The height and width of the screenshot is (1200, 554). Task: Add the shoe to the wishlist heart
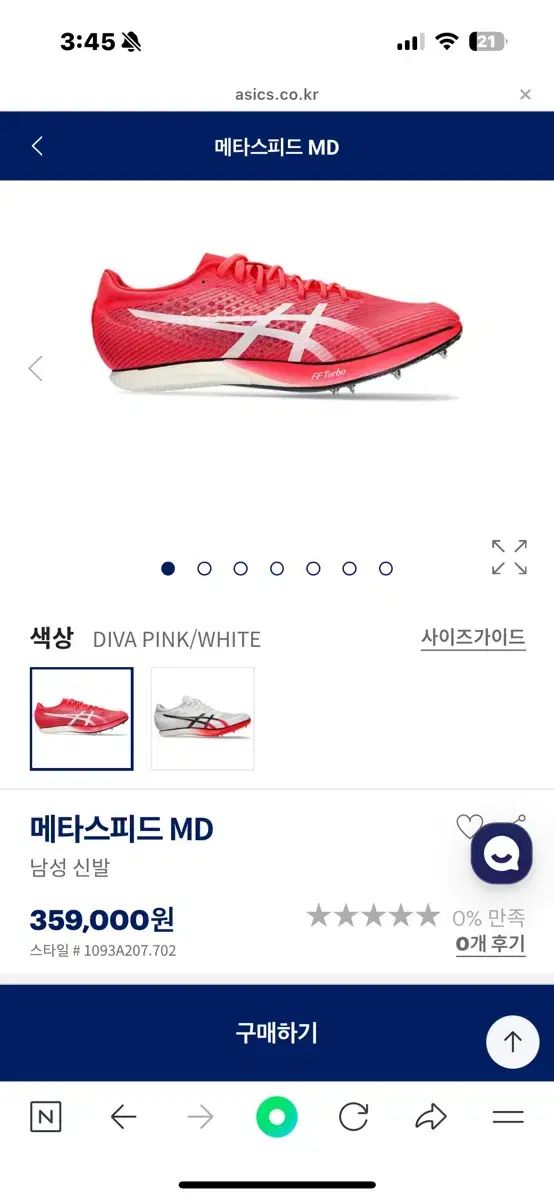point(468,826)
